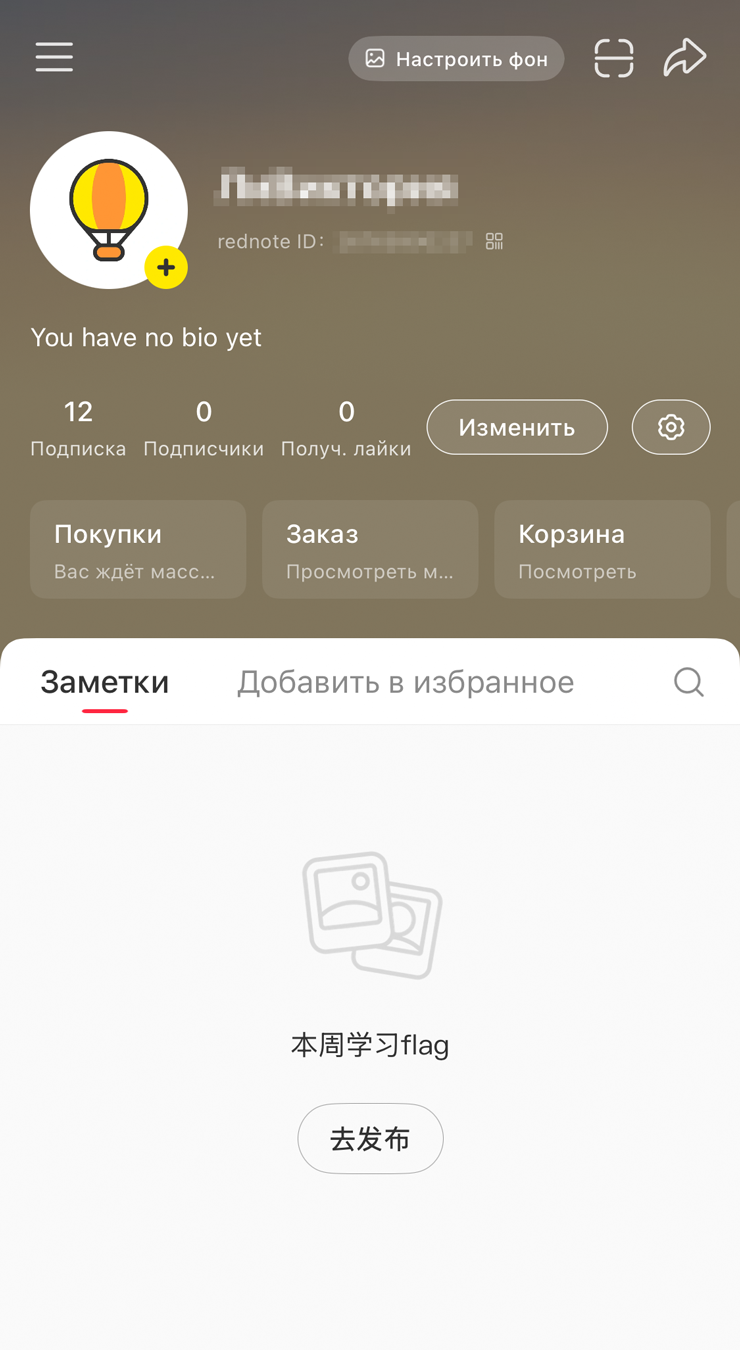Share the profile via arrow icon
The width and height of the screenshot is (740, 1350).
[x=685, y=58]
